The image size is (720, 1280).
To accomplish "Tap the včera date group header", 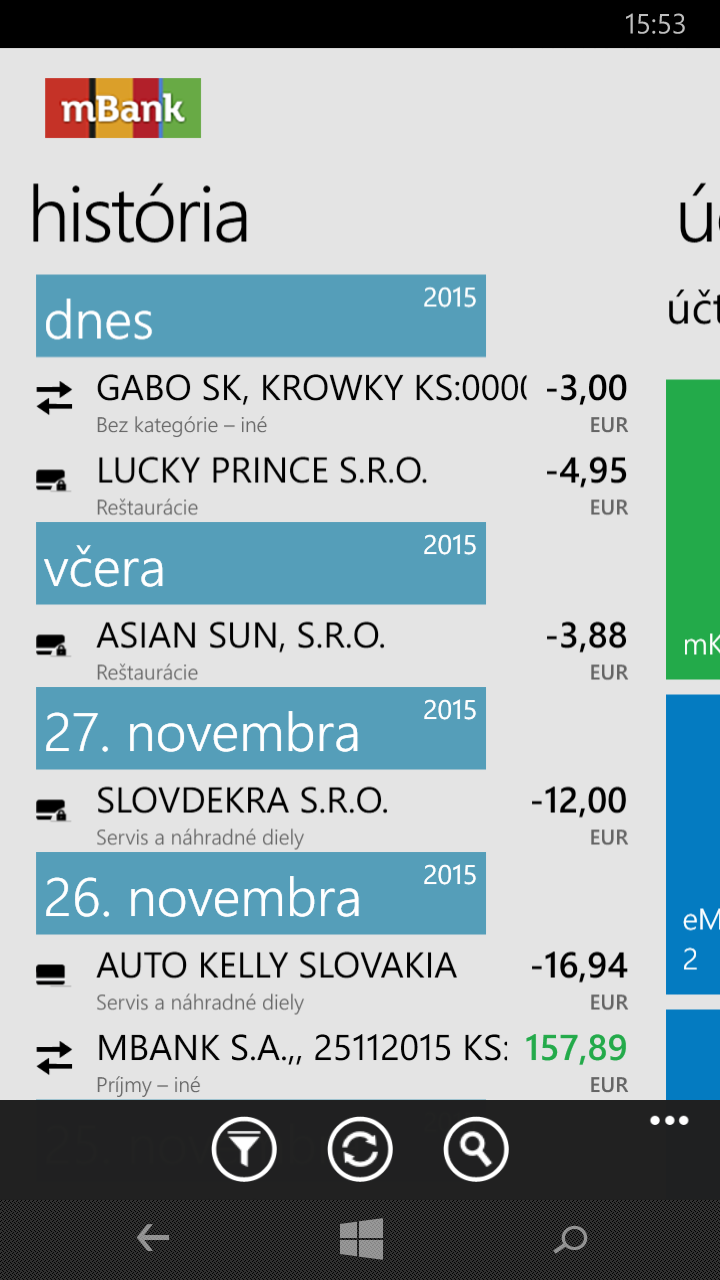I will (261, 563).
